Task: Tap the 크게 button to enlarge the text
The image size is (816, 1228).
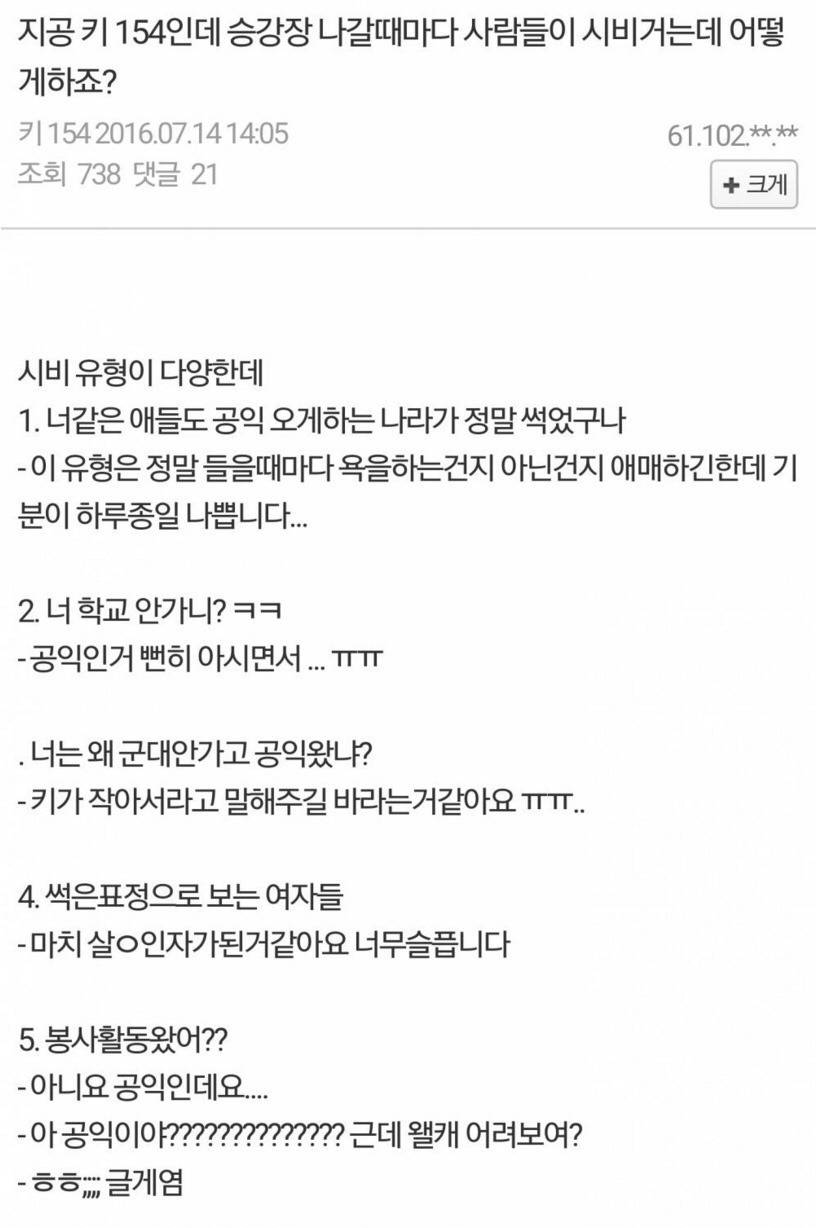Action: click(753, 185)
